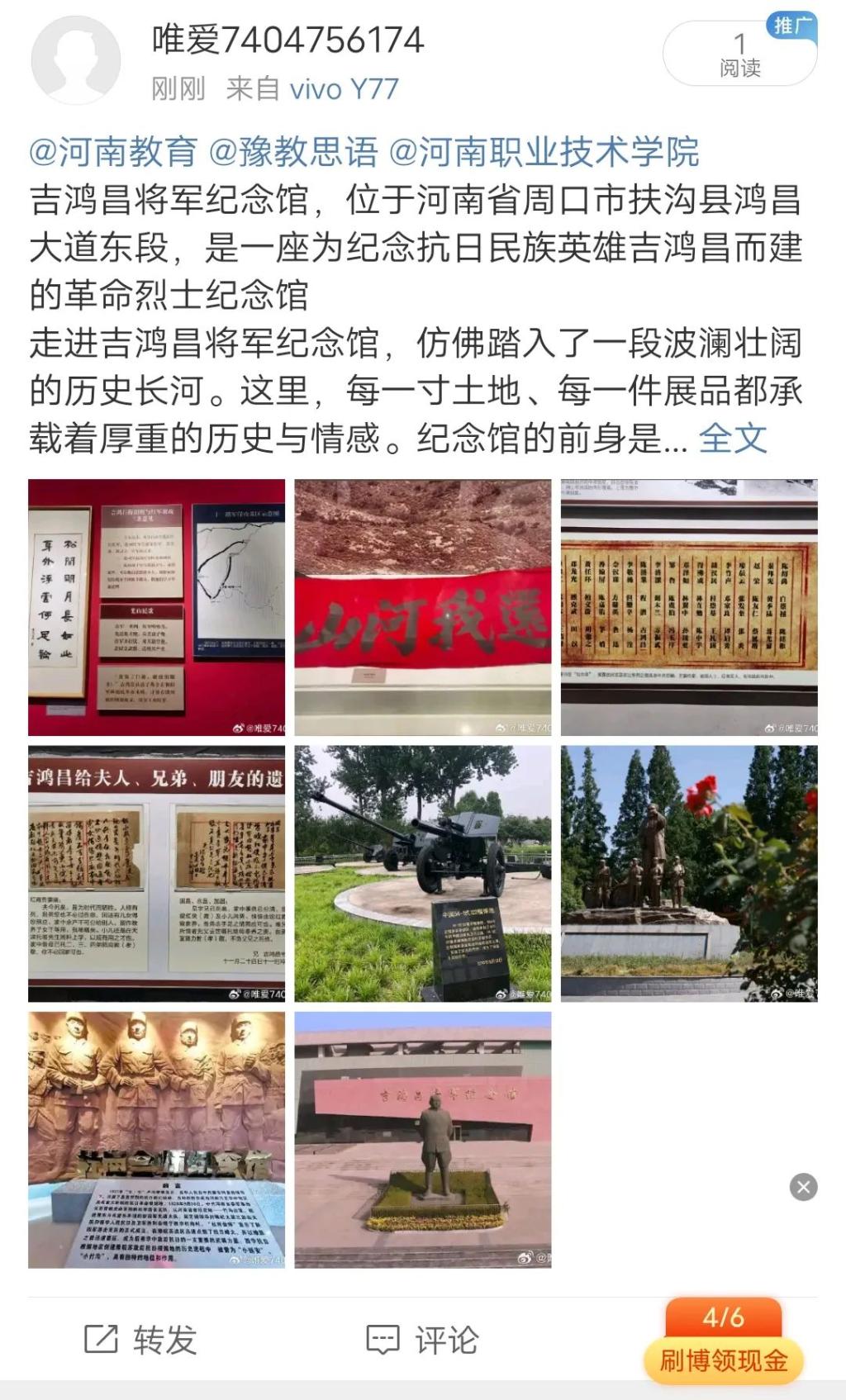Open the vivo Y77 source link
Screen dimensions: 846x1400
point(344,88)
